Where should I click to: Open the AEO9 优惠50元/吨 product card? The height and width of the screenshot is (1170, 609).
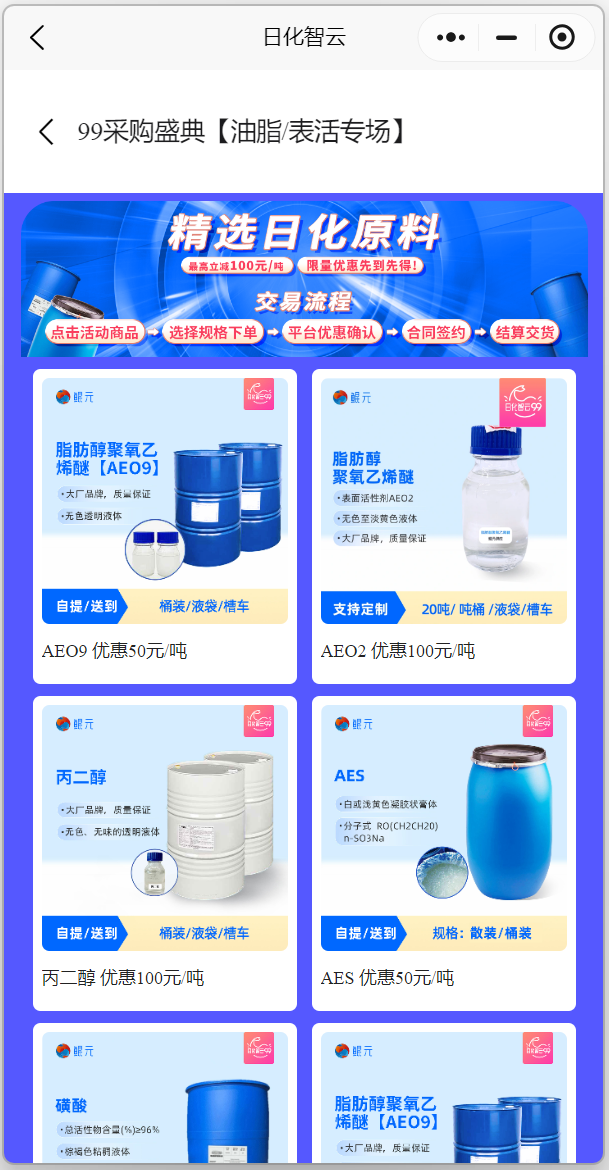tap(165, 525)
